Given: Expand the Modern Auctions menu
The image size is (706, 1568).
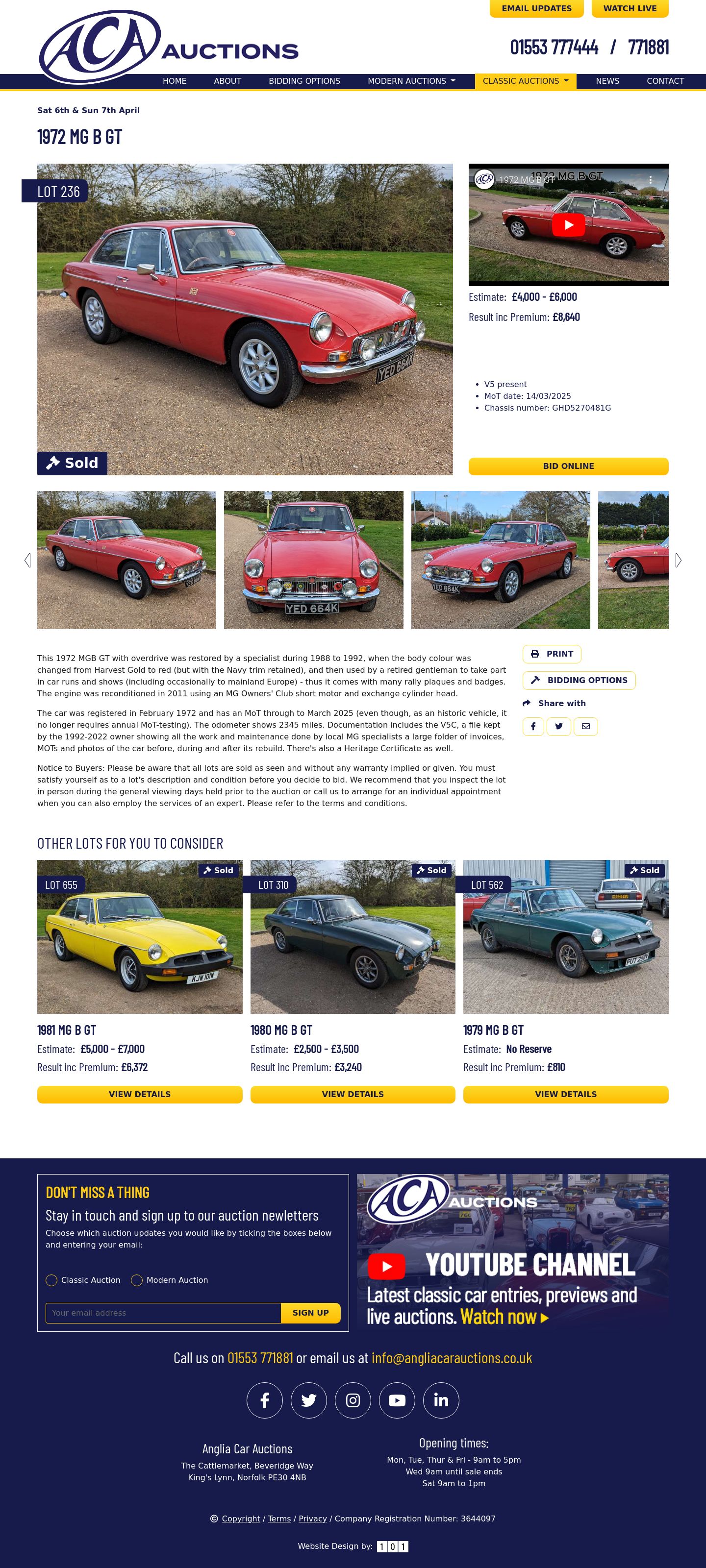Looking at the screenshot, I should (x=411, y=81).
